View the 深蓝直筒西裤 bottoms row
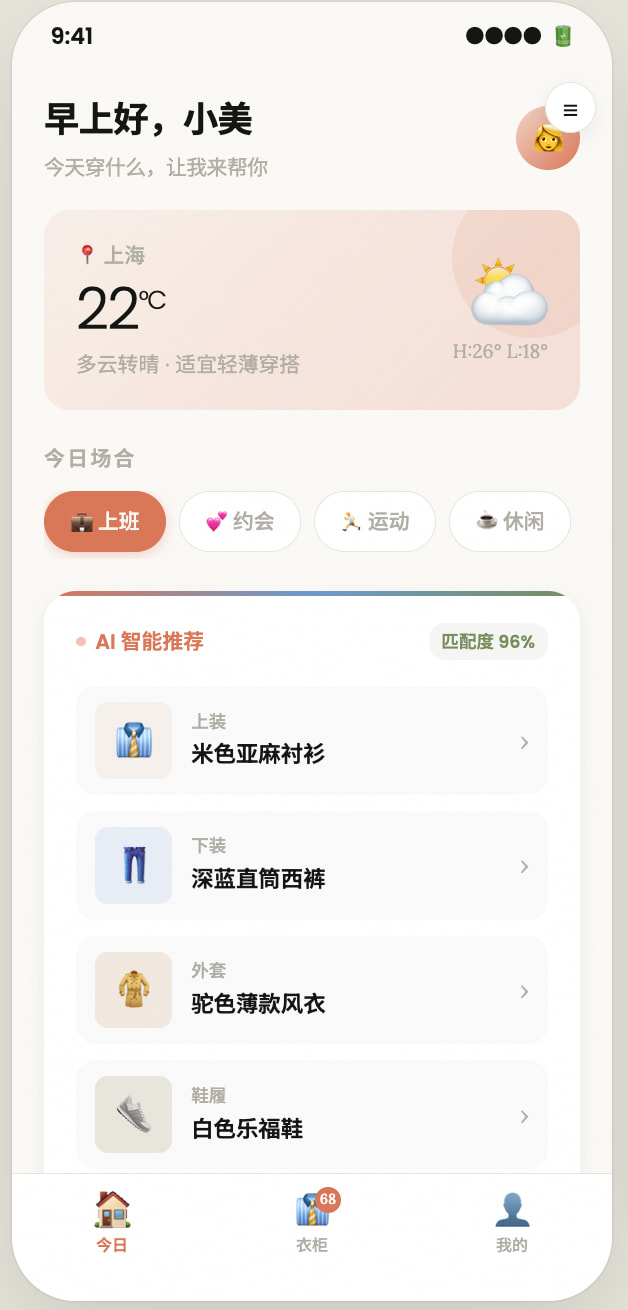 tap(311, 865)
